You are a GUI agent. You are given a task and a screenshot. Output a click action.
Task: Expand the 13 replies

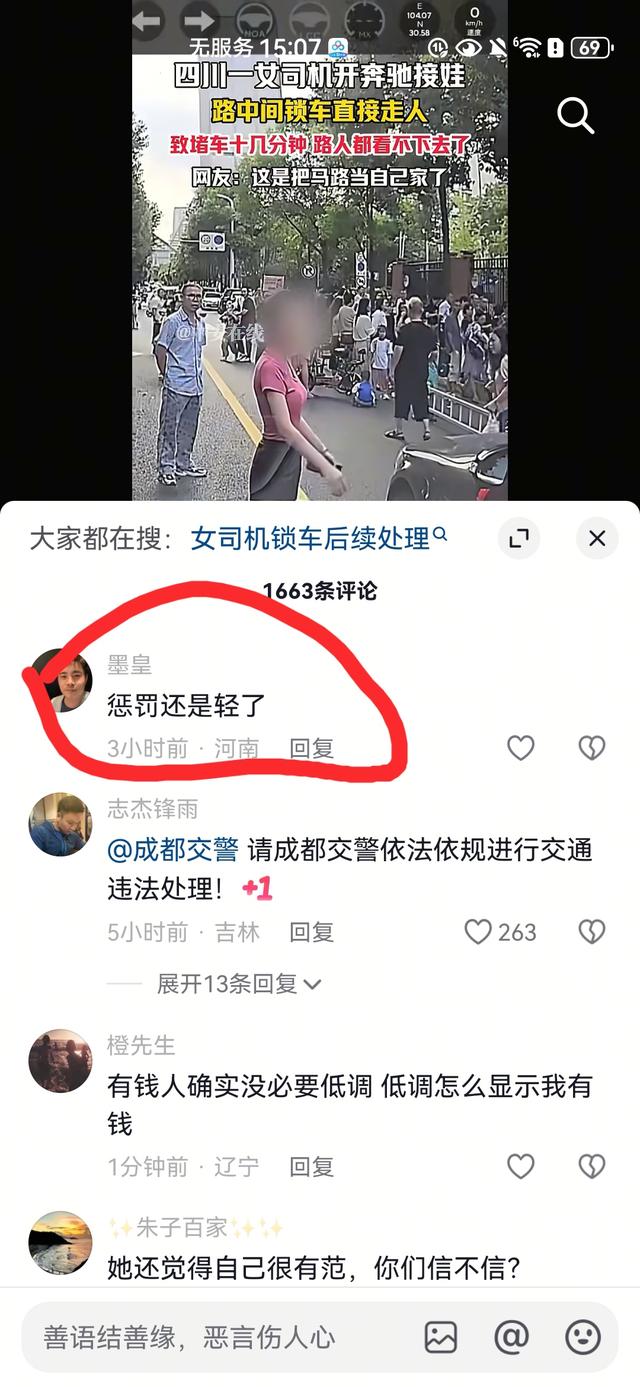click(238, 984)
